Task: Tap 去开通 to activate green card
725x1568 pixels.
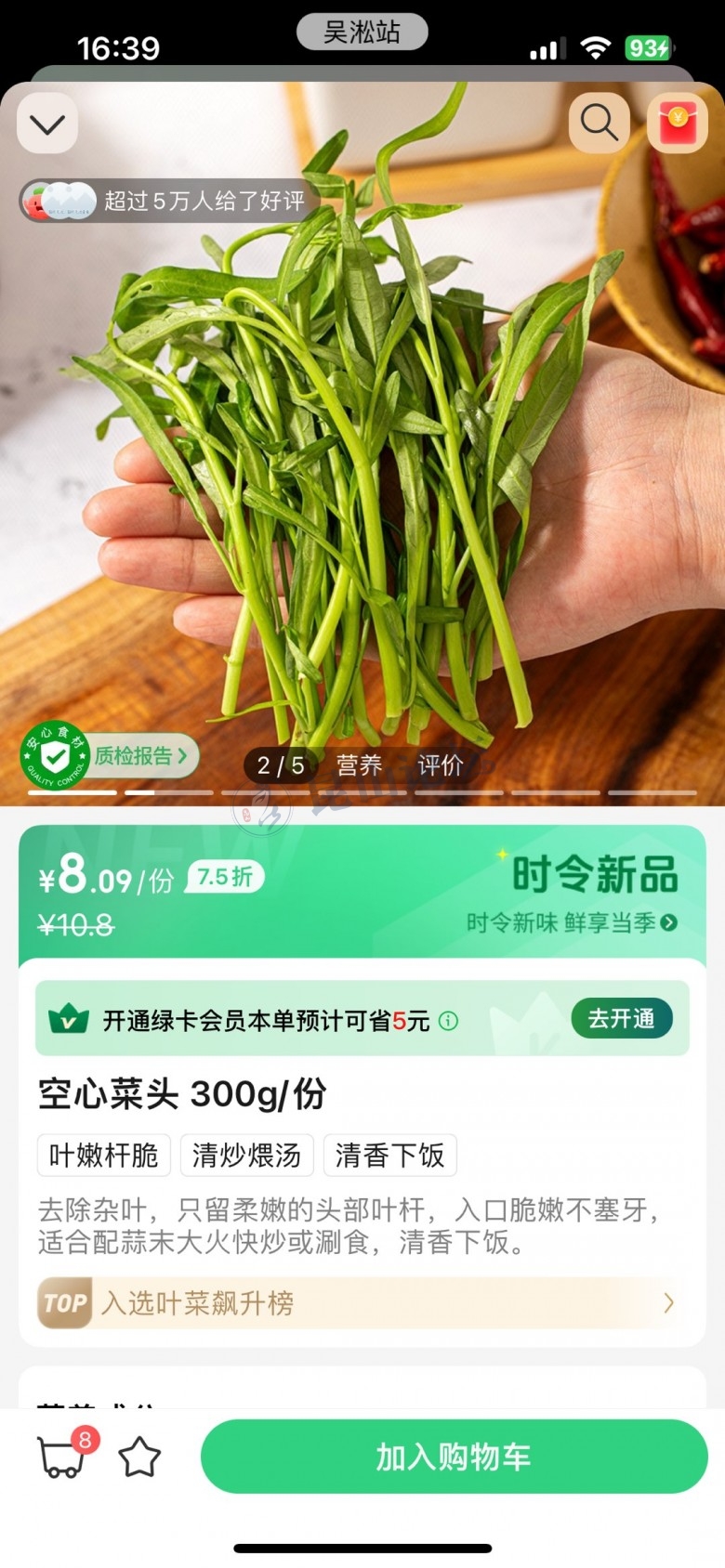Action: (621, 1019)
